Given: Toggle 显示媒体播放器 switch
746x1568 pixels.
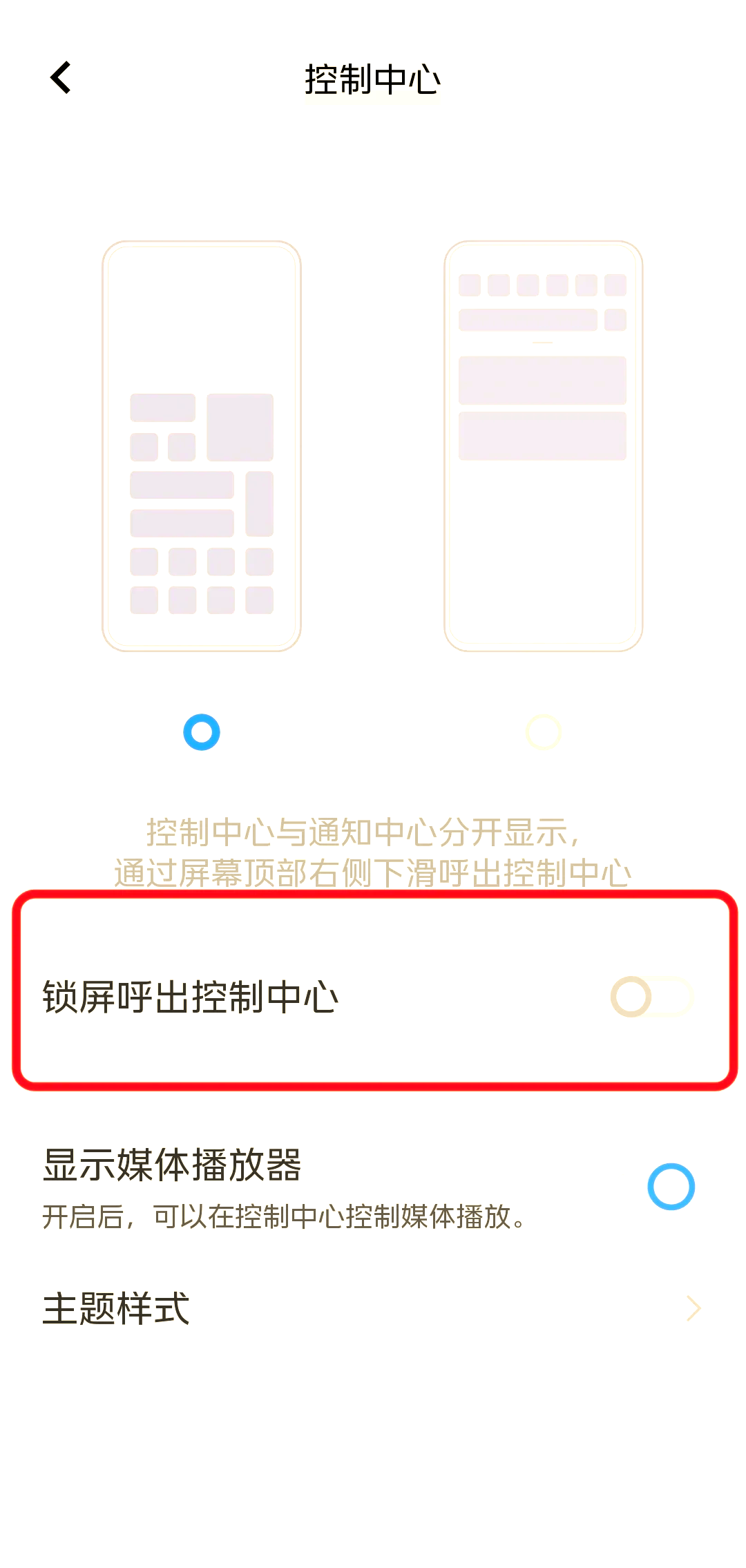Looking at the screenshot, I should coord(671,1187).
